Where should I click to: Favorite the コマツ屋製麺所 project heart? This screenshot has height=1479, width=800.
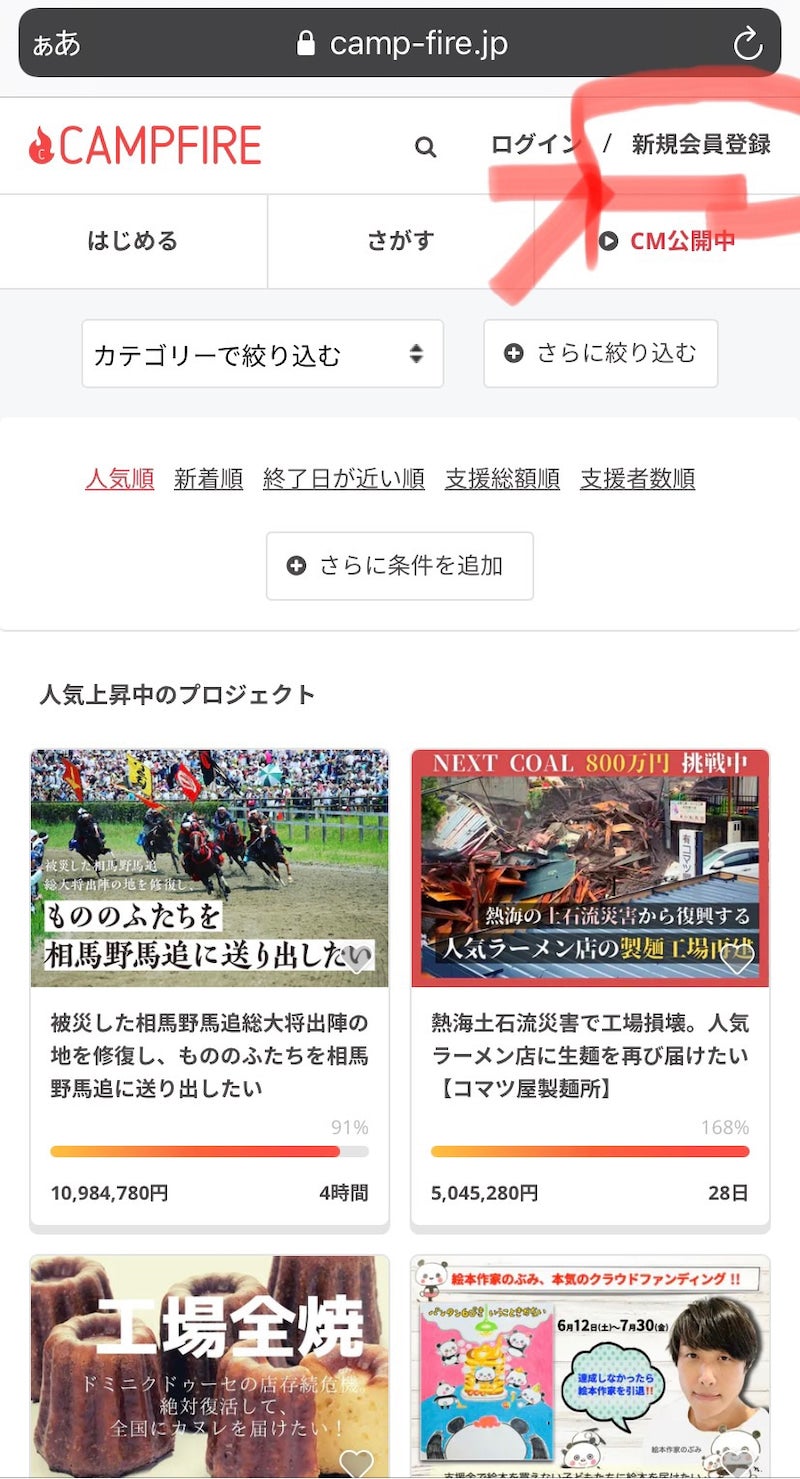[x=737, y=960]
